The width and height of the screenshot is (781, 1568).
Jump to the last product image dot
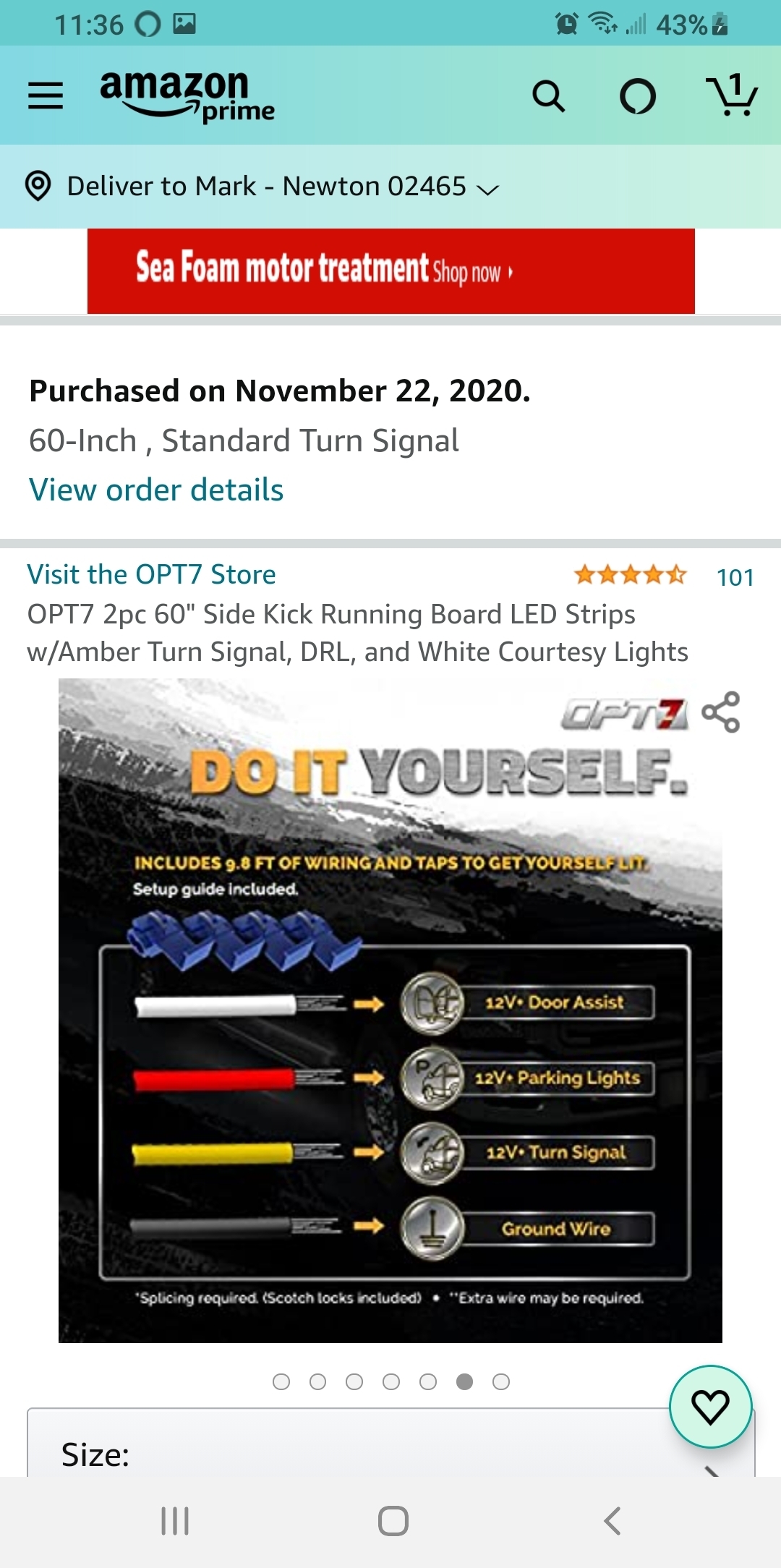click(x=501, y=1382)
